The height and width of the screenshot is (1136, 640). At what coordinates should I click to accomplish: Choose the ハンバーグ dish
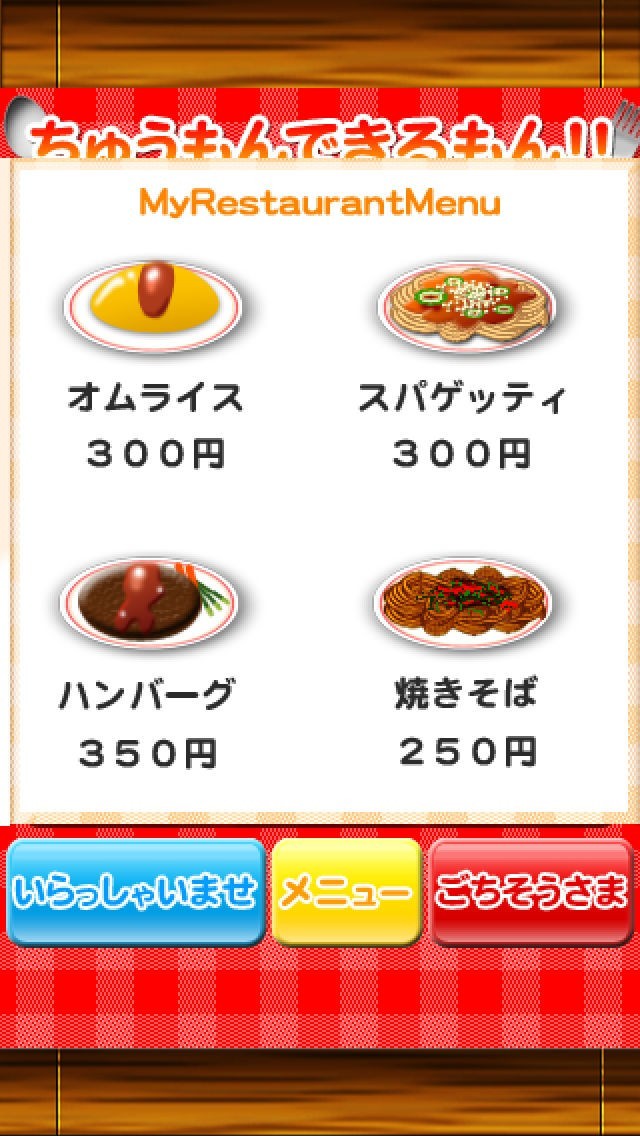[x=150, y=603]
